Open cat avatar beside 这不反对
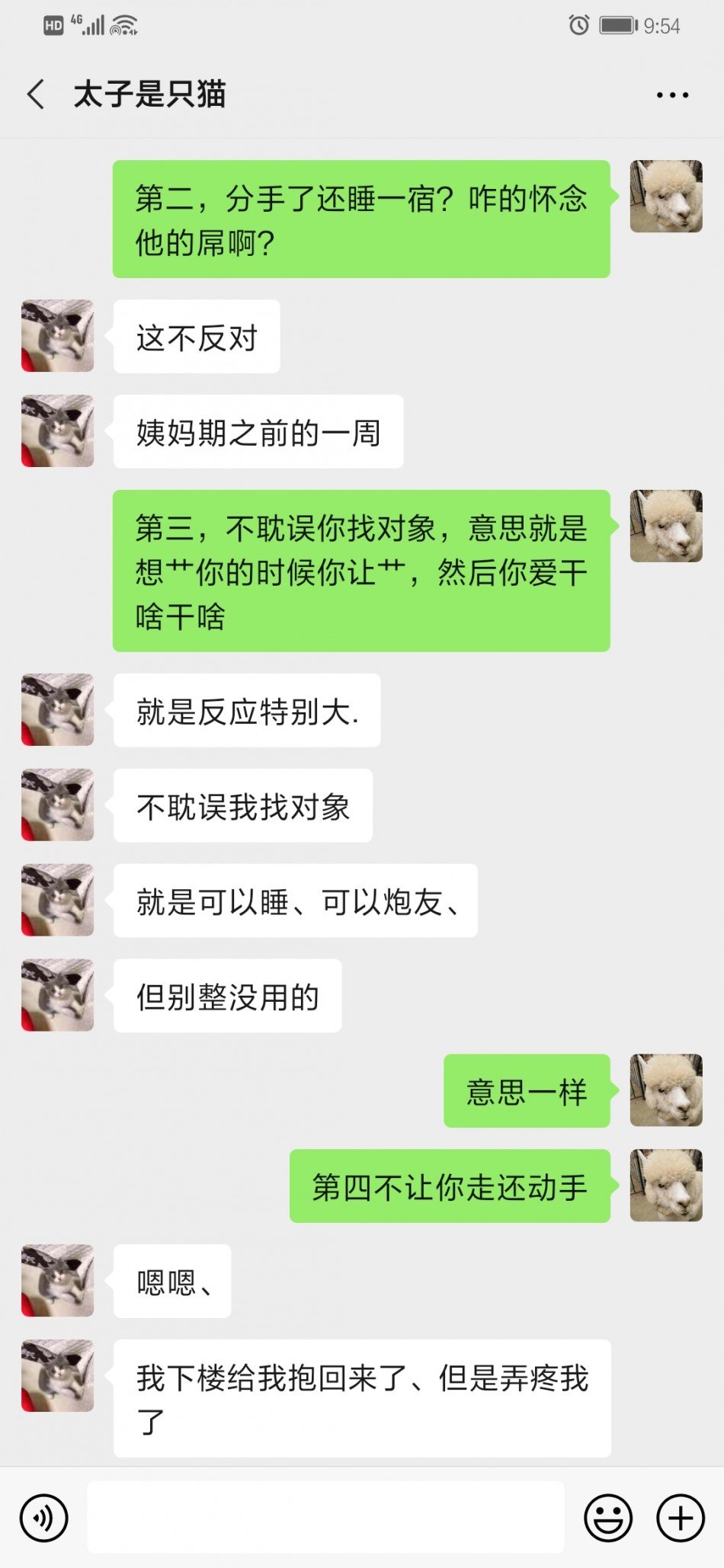The width and height of the screenshot is (724, 1568). pos(58,336)
